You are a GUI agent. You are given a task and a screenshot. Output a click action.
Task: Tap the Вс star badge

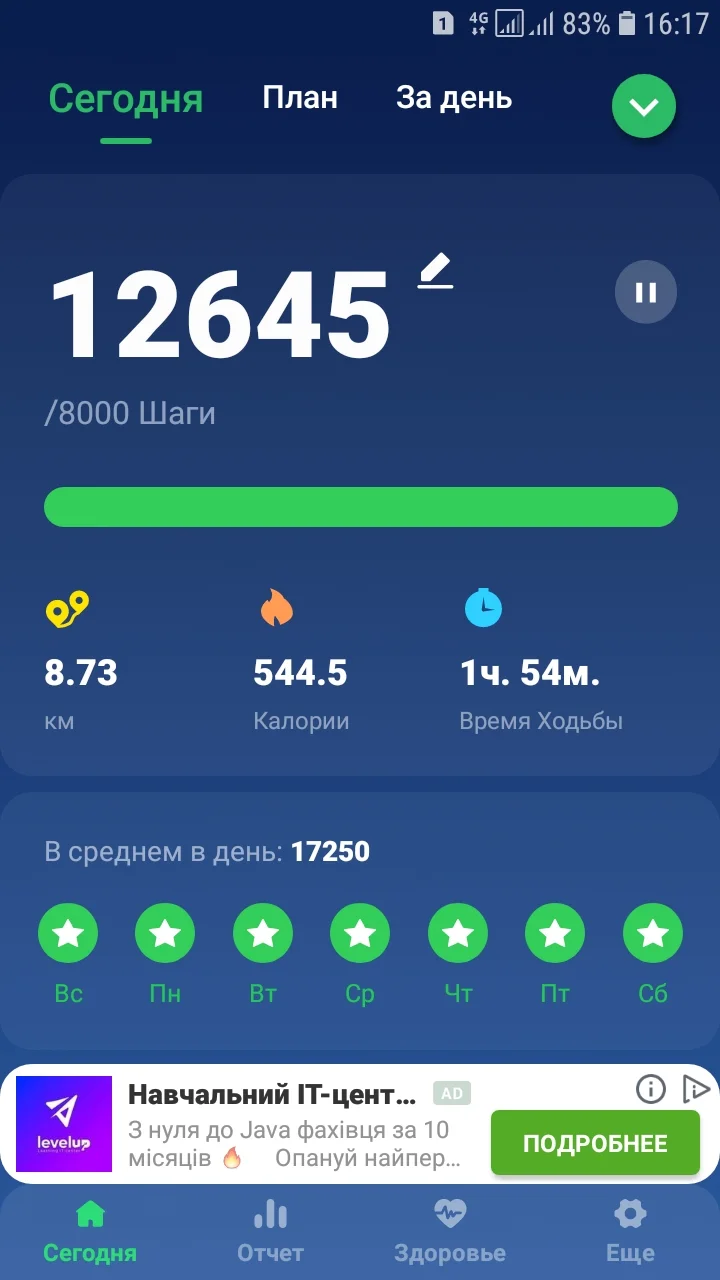[x=68, y=934]
